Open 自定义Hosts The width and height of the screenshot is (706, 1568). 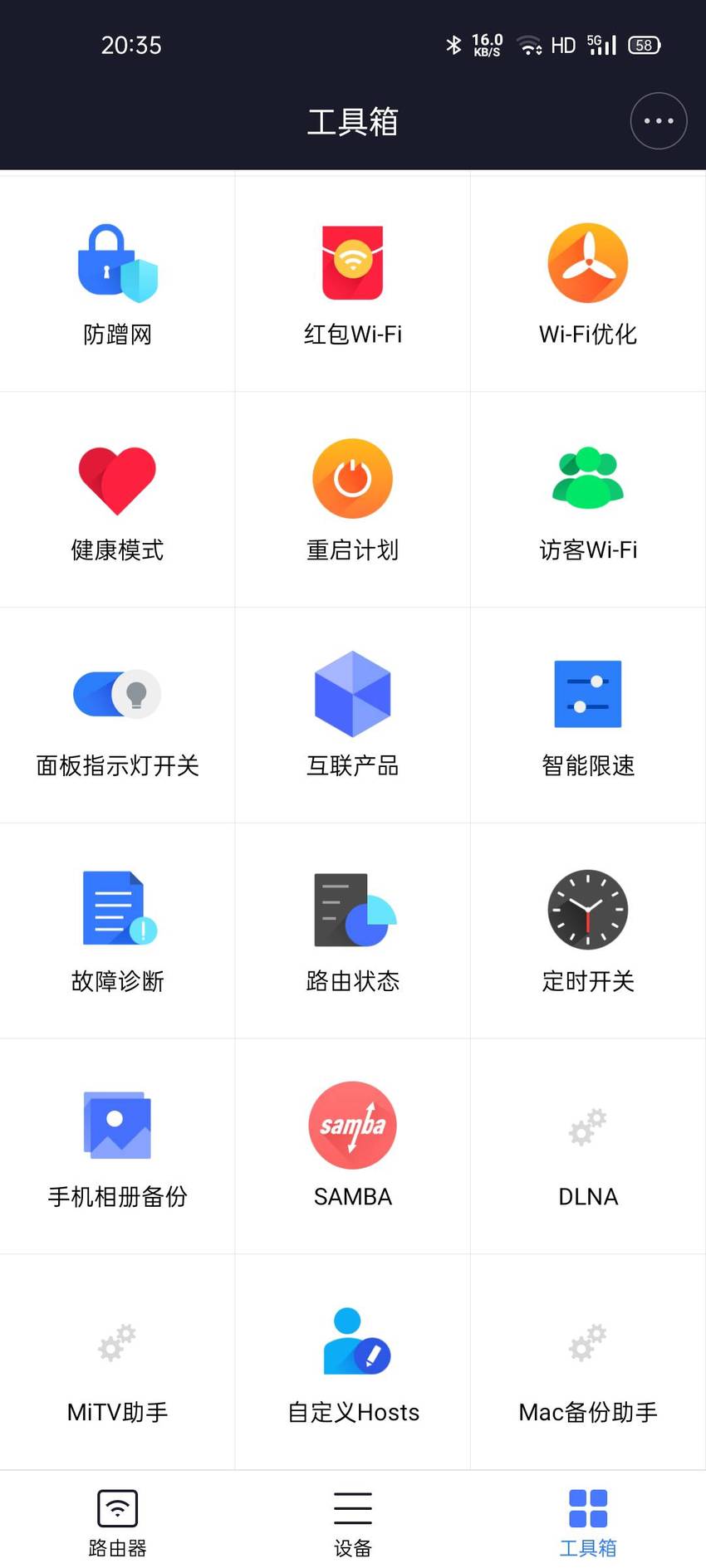[x=353, y=1362]
